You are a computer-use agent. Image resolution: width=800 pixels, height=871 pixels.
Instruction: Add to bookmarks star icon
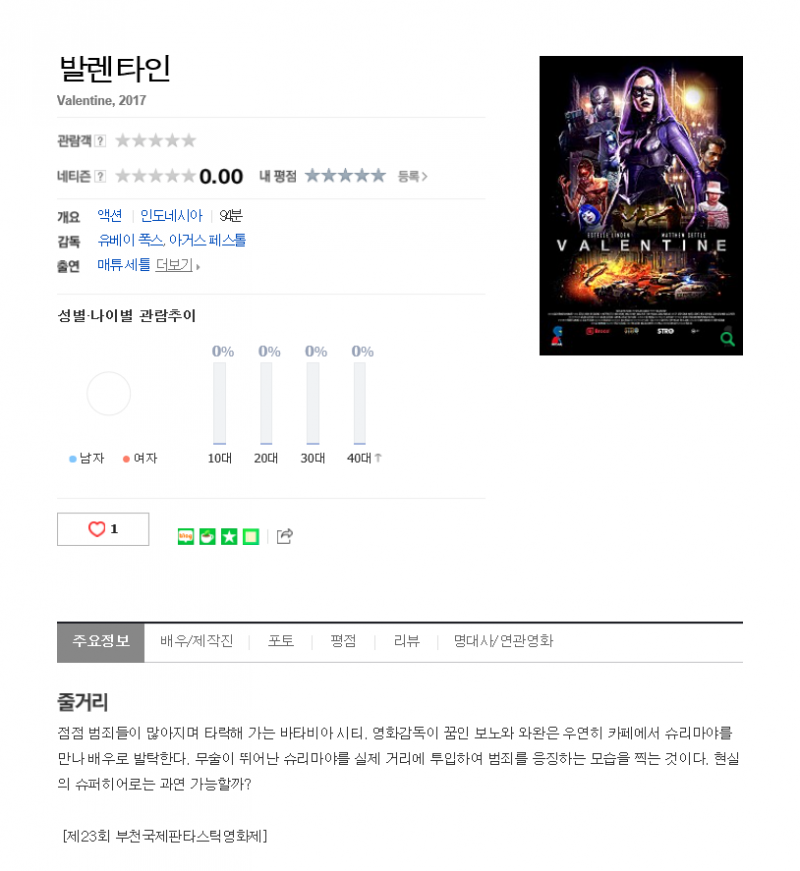tap(229, 536)
